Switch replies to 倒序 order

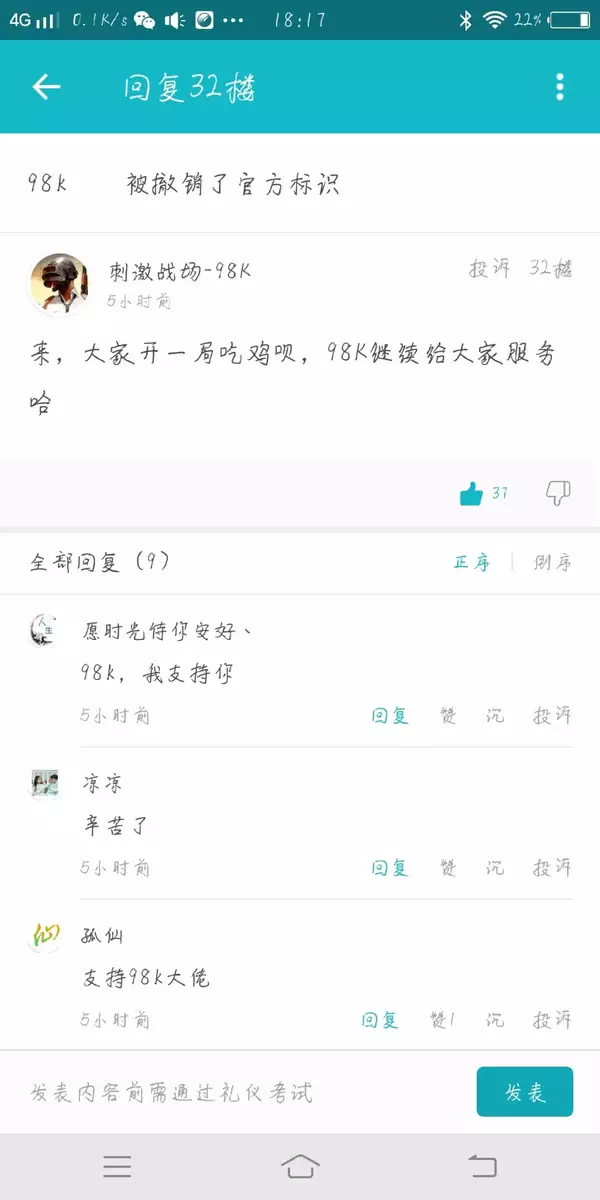point(553,562)
